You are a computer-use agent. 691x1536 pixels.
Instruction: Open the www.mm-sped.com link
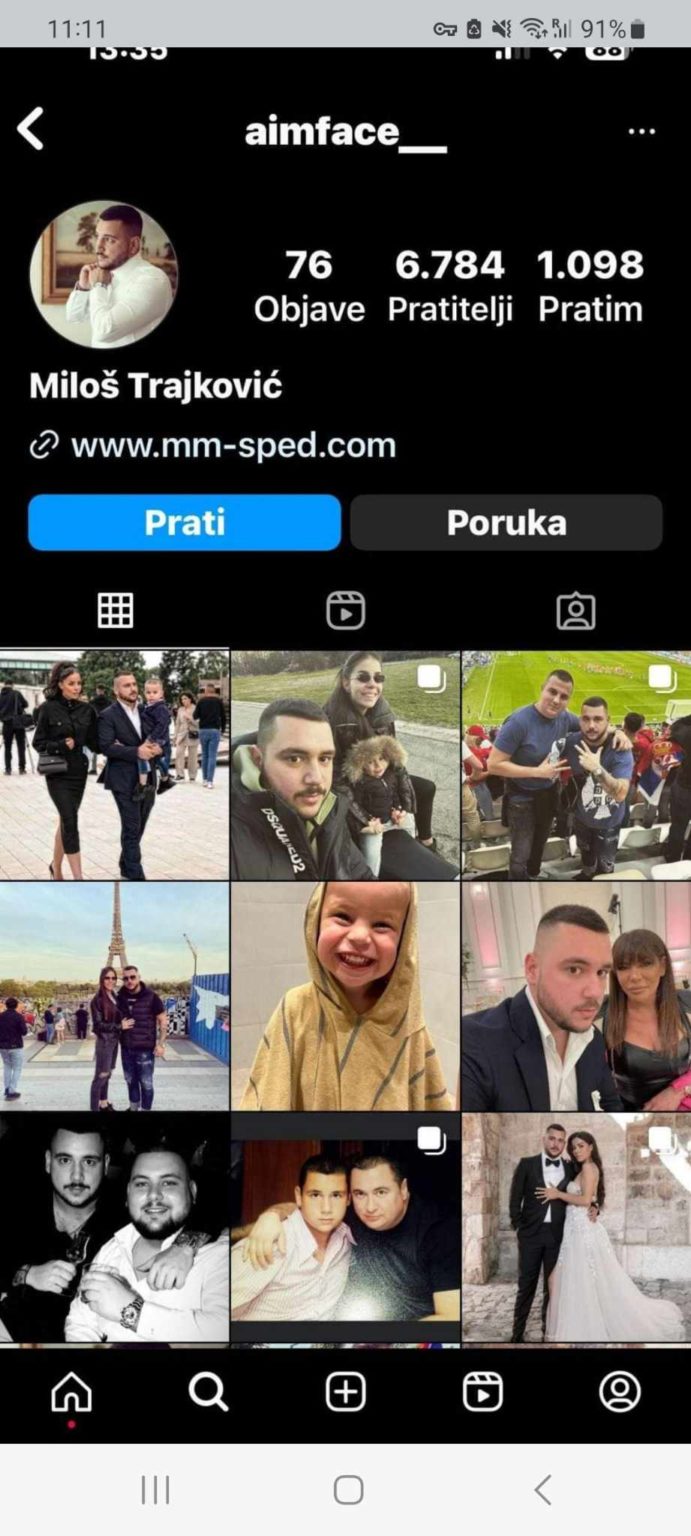(x=232, y=445)
